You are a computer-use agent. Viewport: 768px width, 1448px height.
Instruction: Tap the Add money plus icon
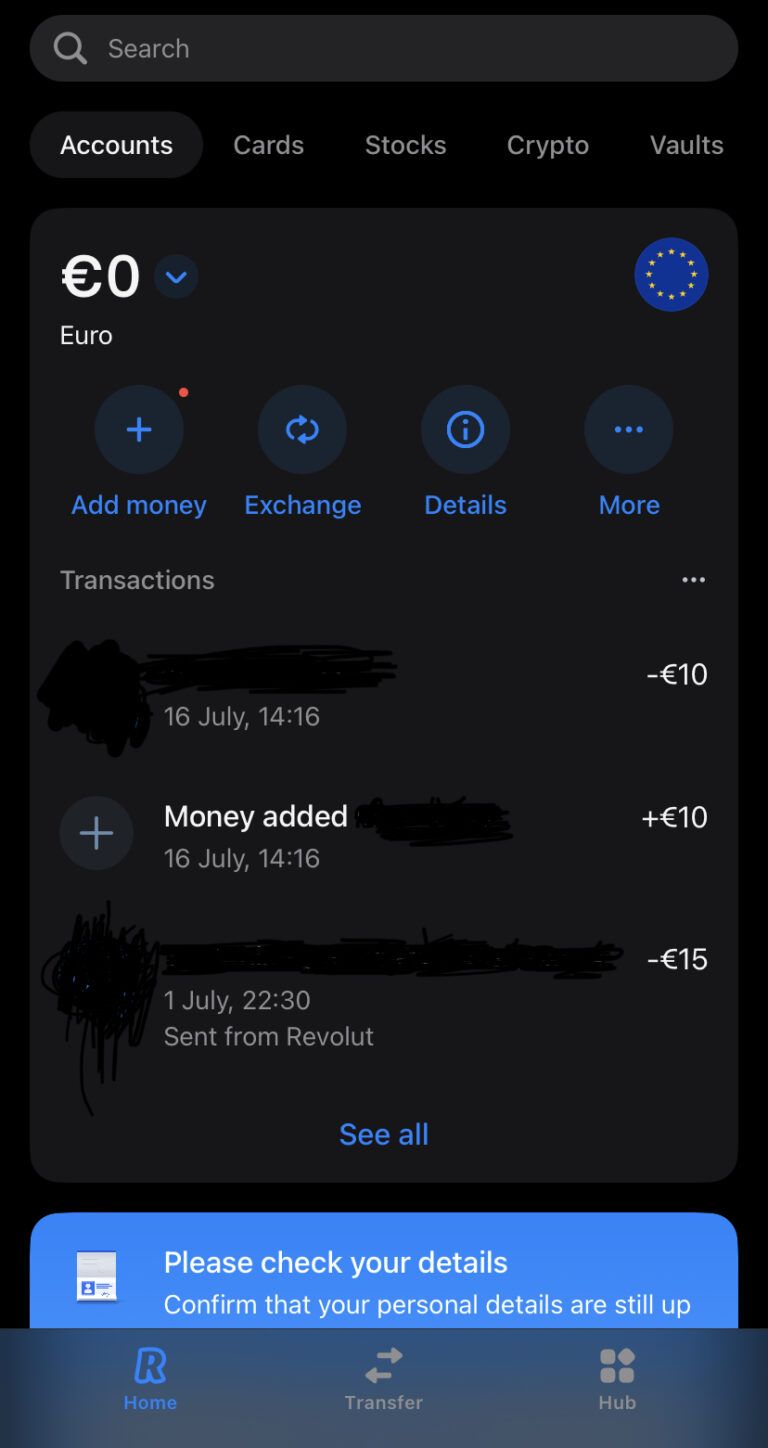(x=138, y=429)
